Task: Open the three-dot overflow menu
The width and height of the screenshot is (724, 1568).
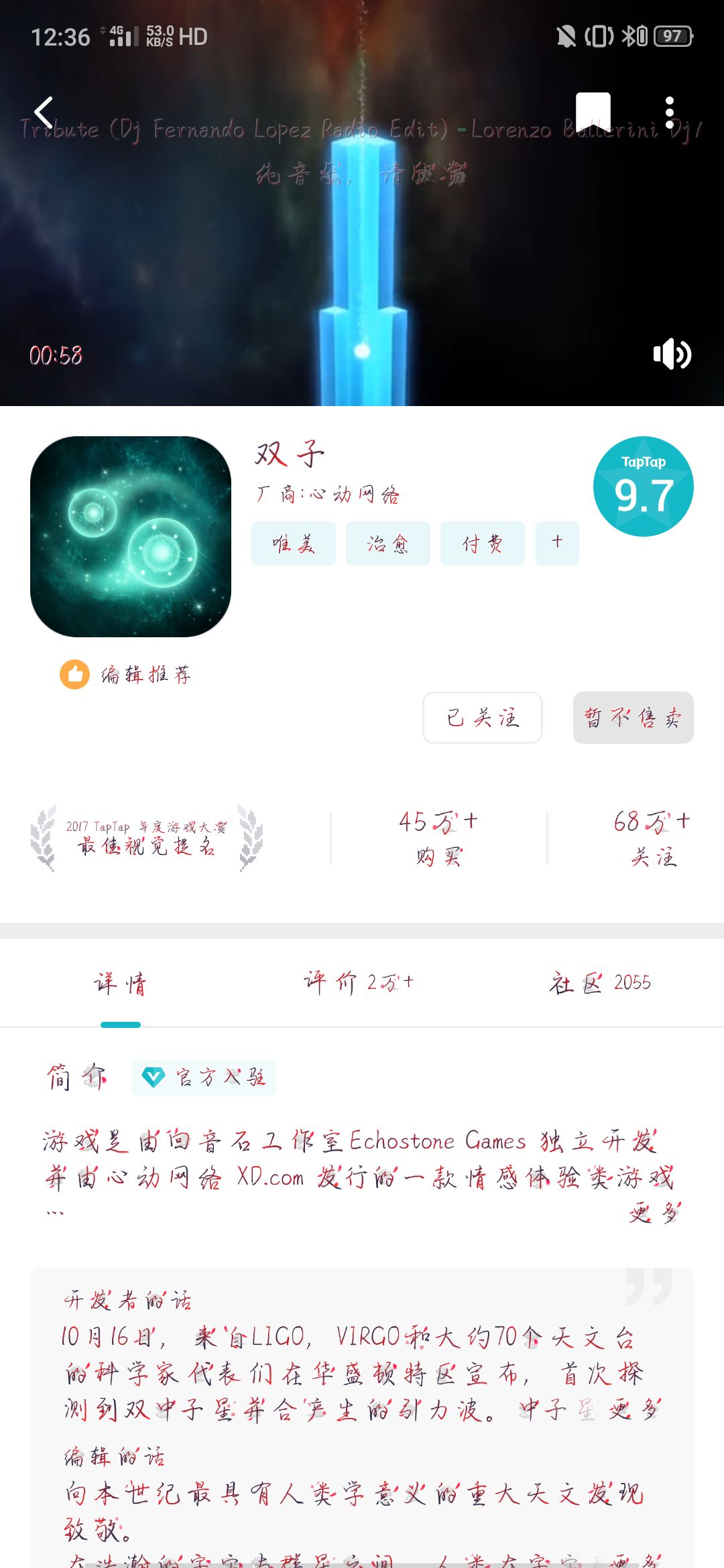Action: coord(669,113)
